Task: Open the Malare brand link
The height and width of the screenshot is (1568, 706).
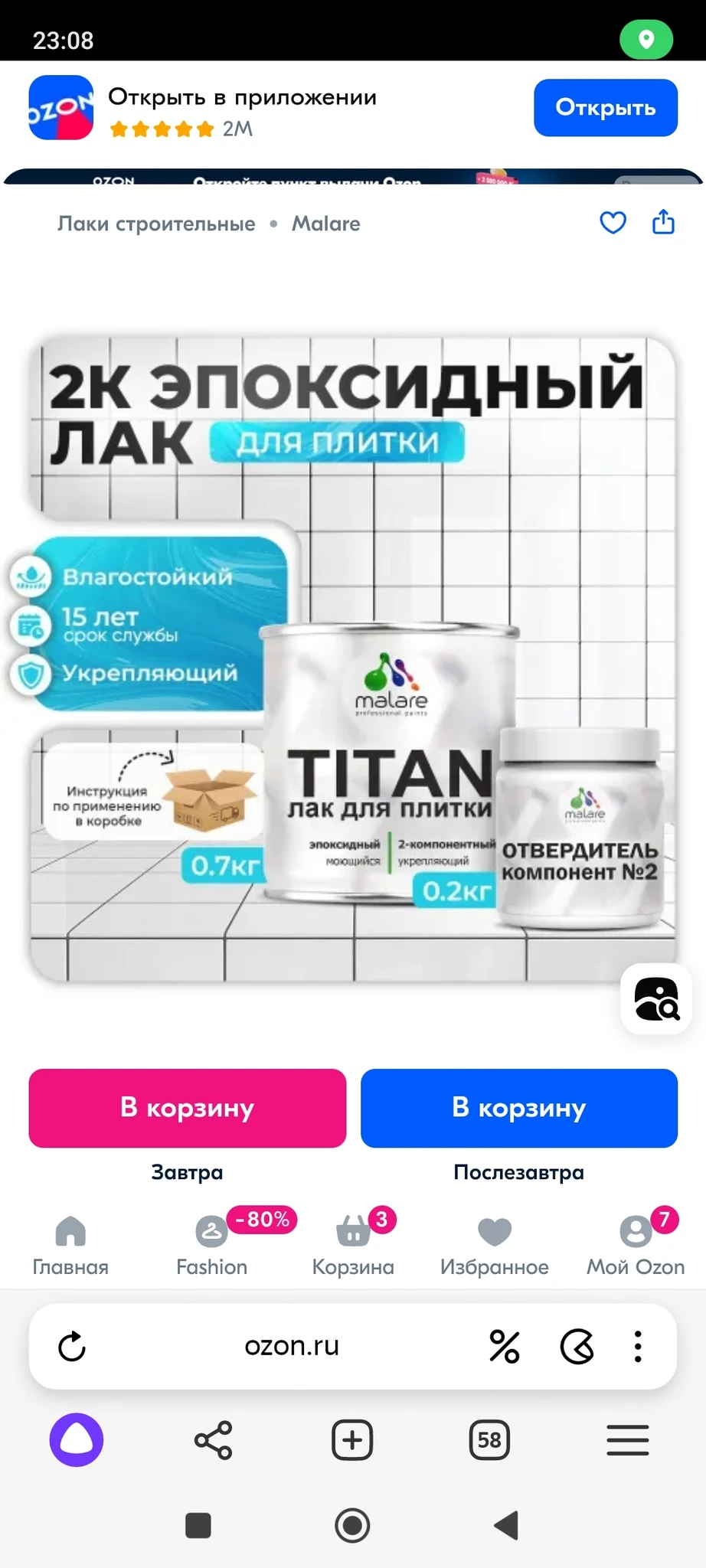Action: tap(325, 224)
